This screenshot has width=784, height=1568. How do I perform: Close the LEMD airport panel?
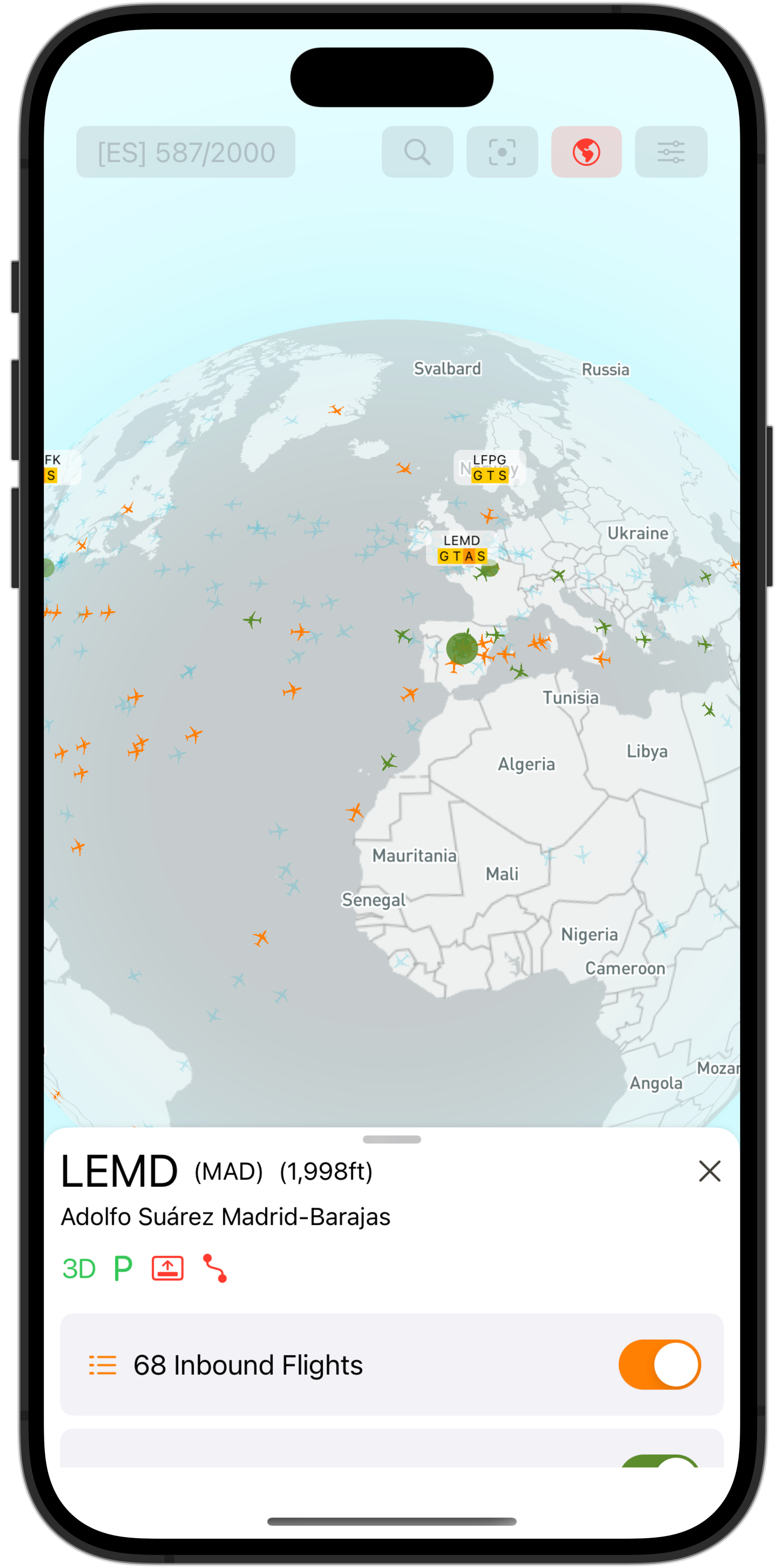(709, 1171)
